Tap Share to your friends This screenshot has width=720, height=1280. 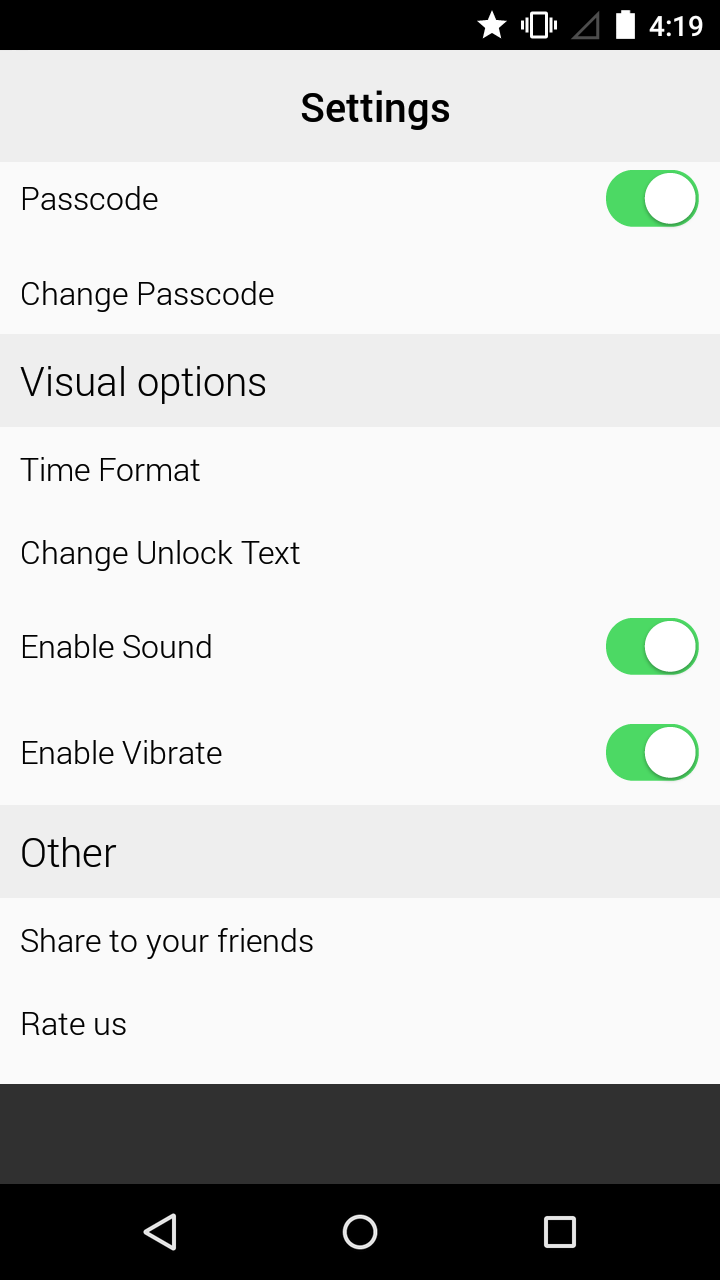(167, 941)
